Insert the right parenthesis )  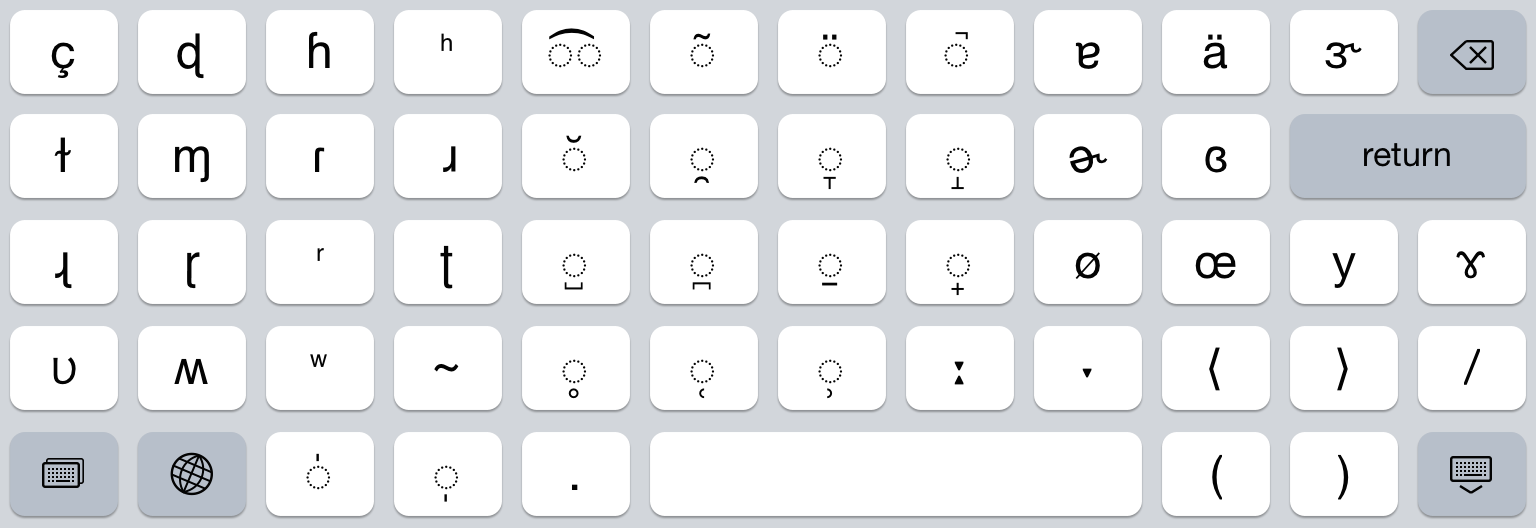[x=1343, y=474]
